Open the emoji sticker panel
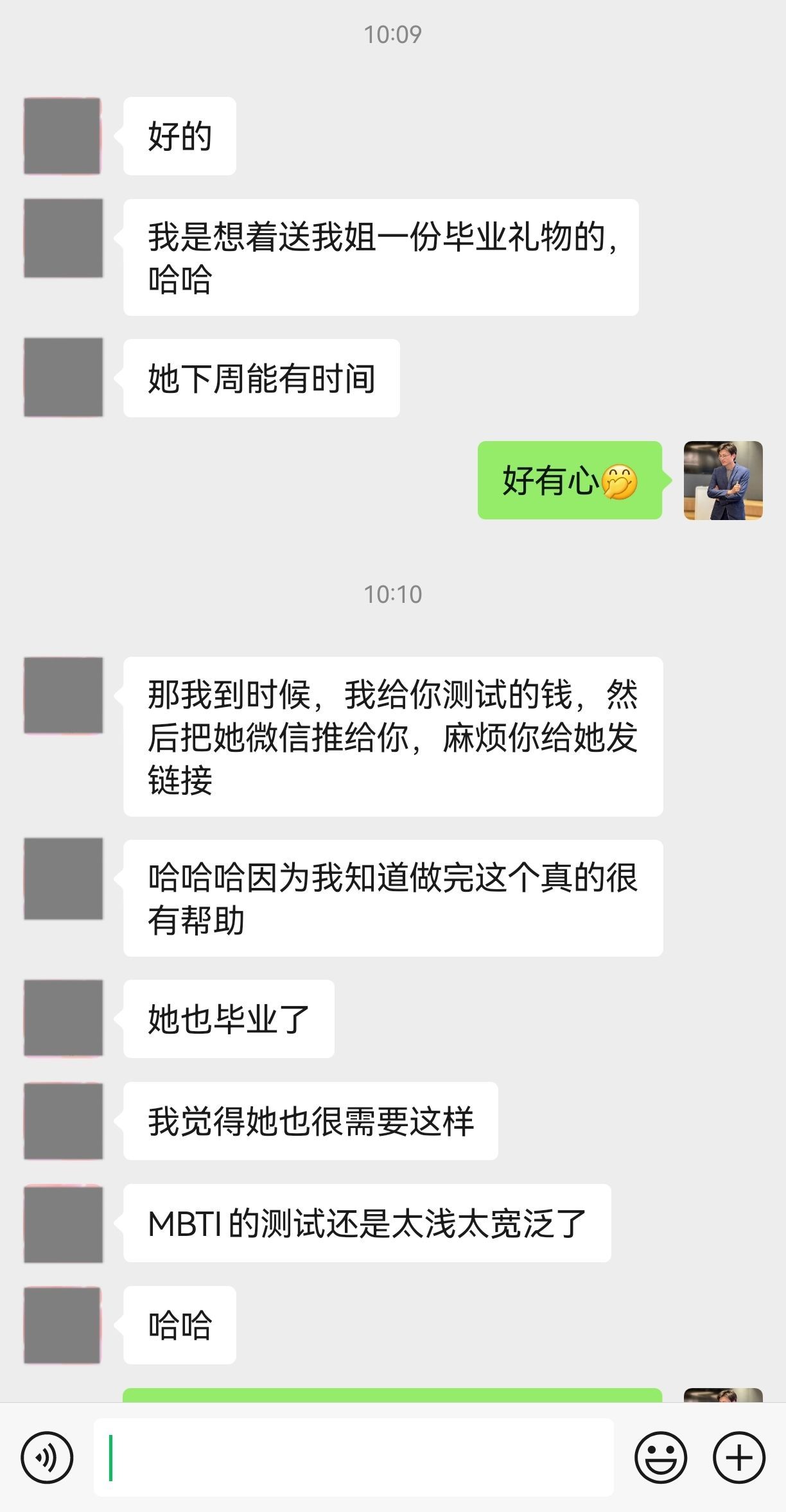786x1512 pixels. coord(661,1457)
